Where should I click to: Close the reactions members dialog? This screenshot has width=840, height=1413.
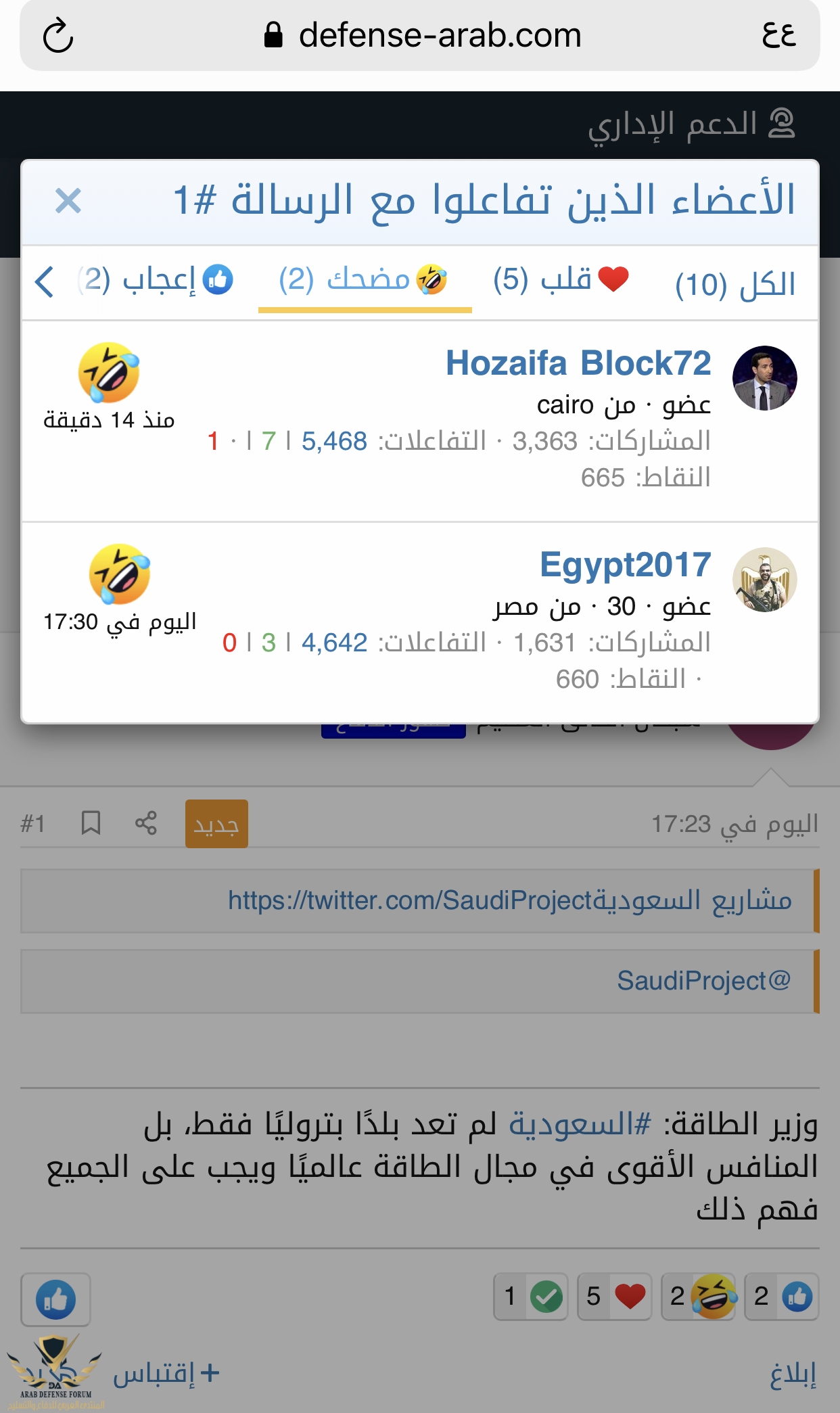[x=68, y=201]
